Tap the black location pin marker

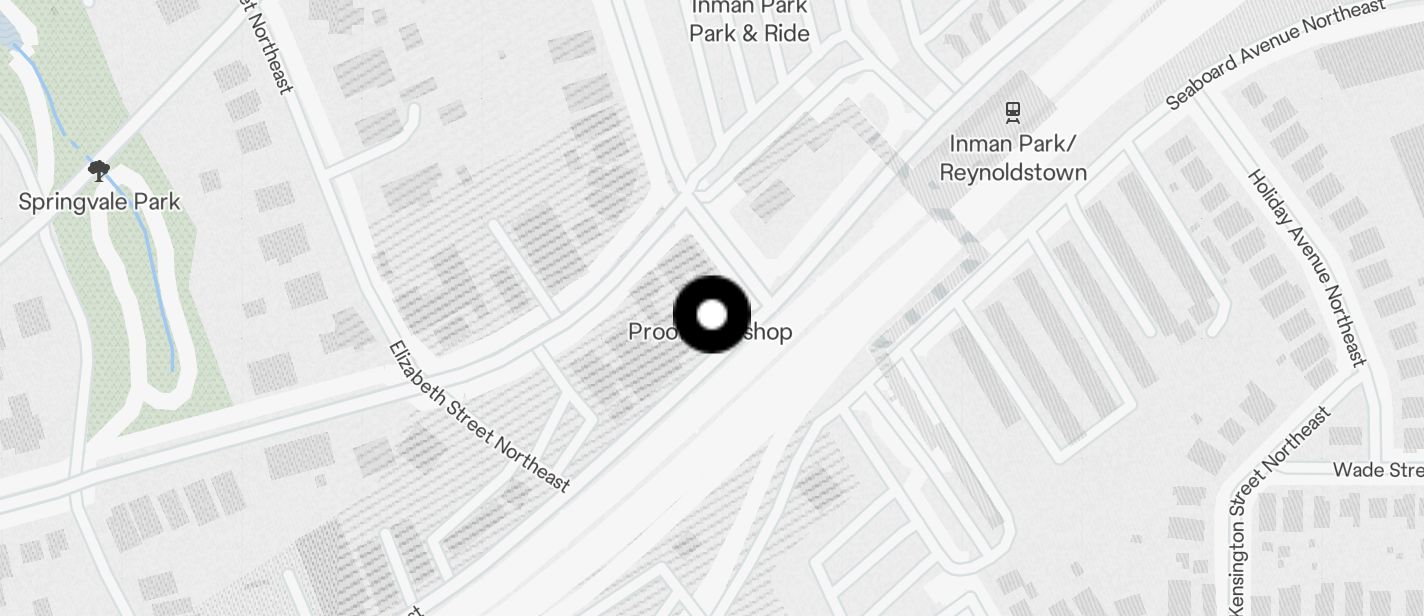click(x=712, y=315)
